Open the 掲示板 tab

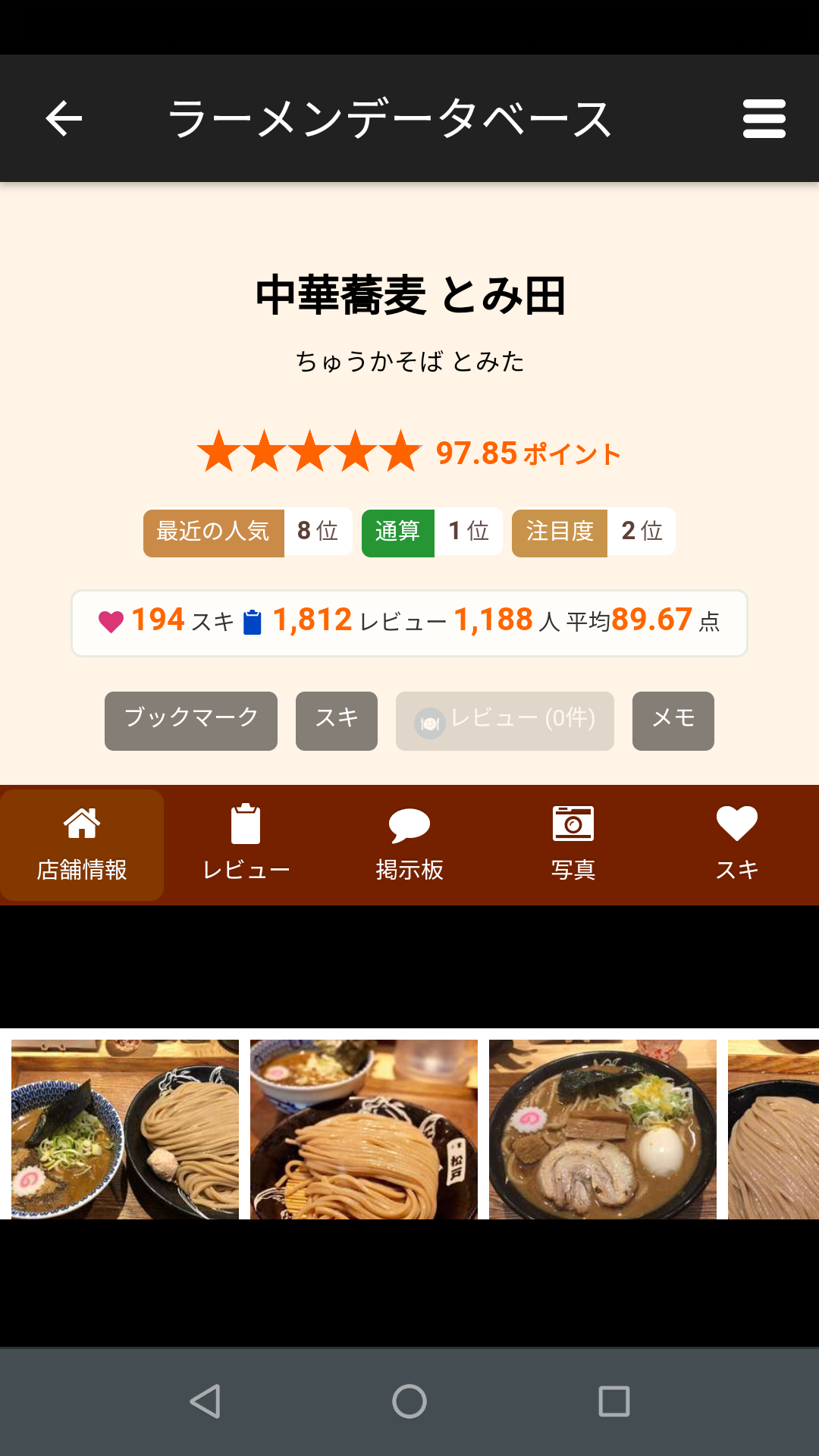(409, 845)
